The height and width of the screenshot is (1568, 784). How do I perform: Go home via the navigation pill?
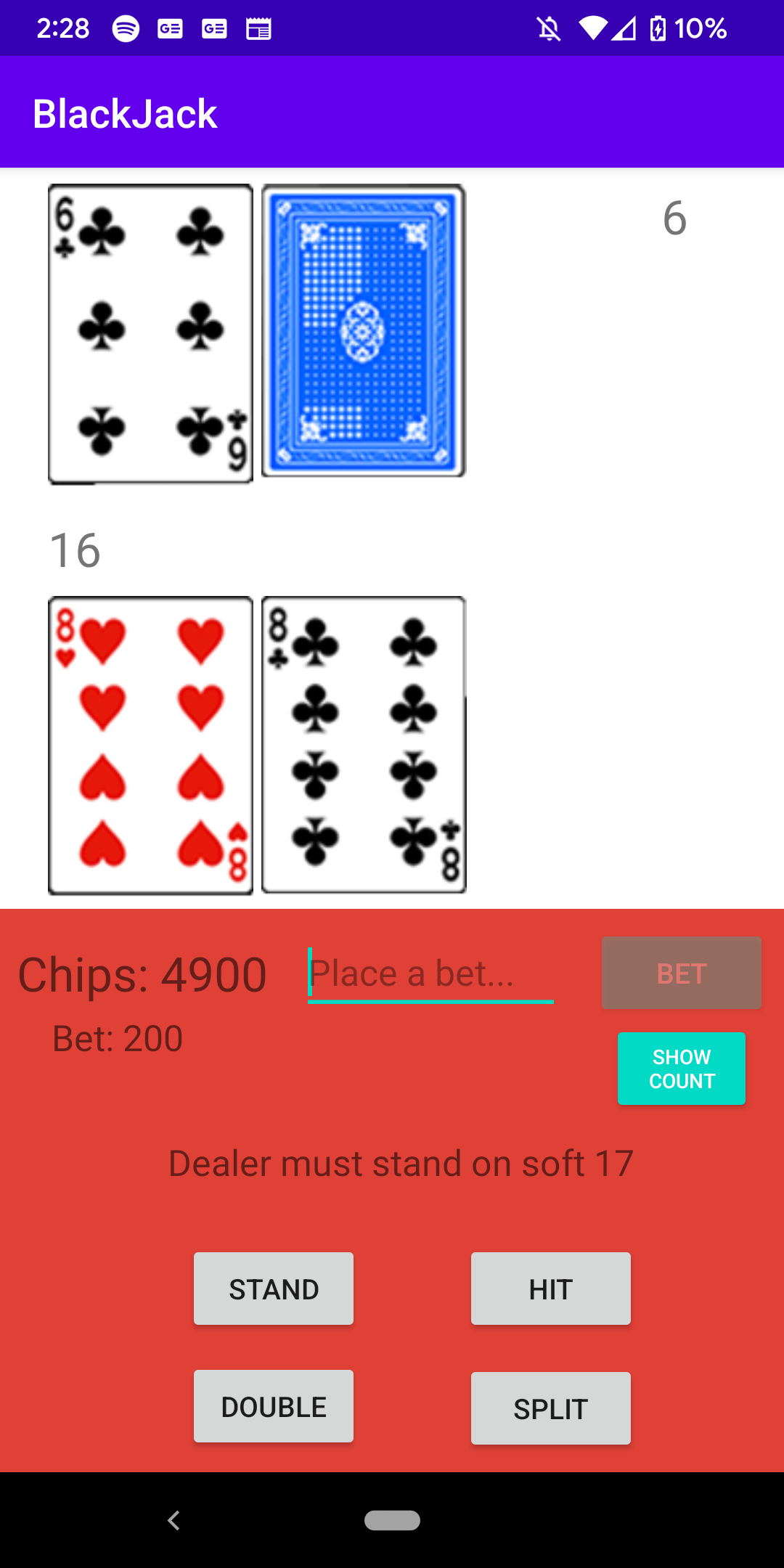tap(392, 1520)
